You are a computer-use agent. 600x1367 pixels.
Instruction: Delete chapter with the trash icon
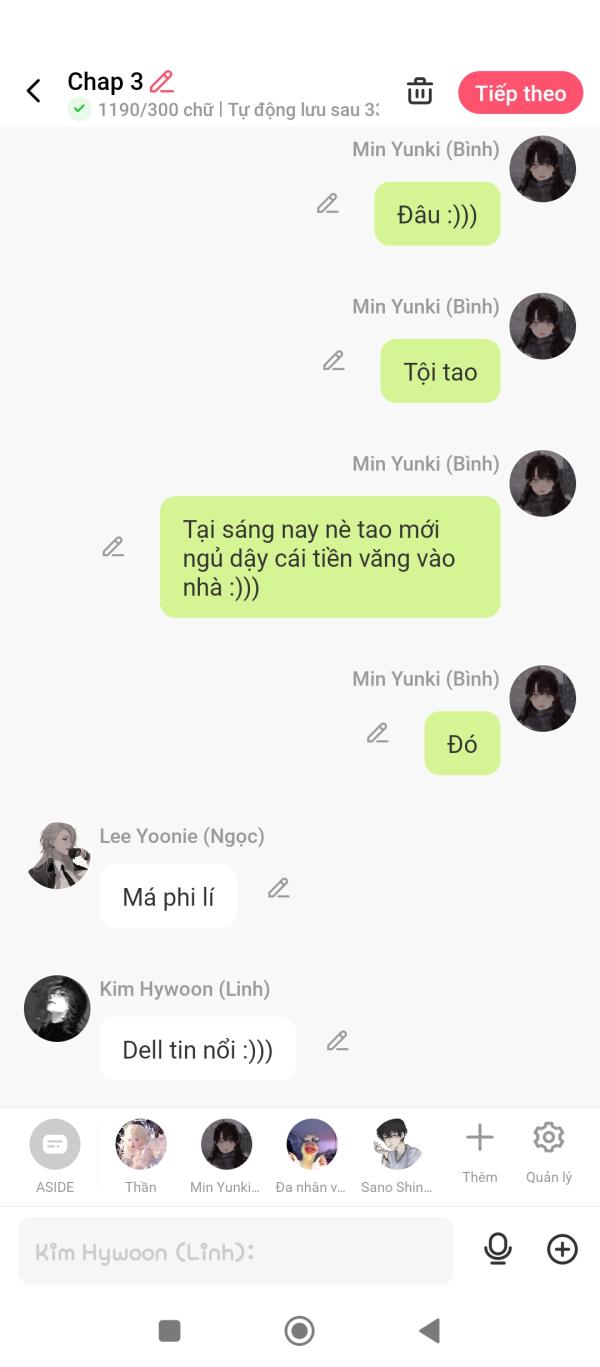click(420, 91)
